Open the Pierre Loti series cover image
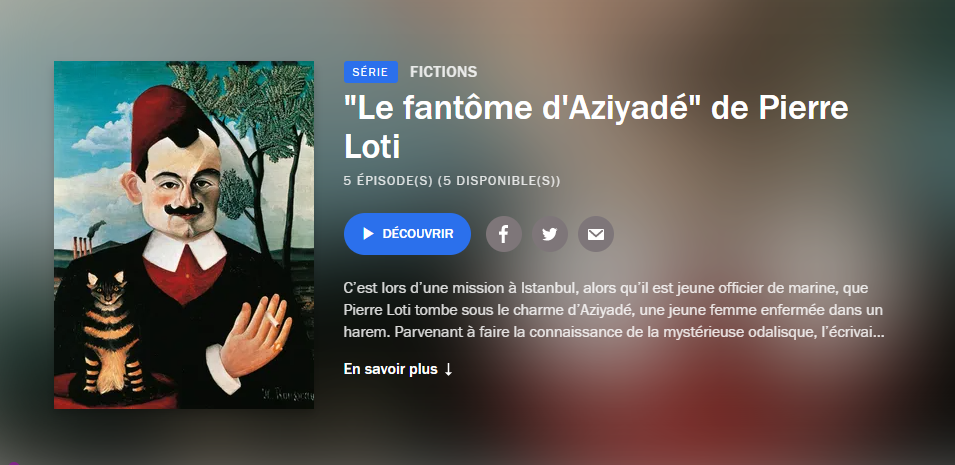This screenshot has width=955, height=465. [184, 235]
